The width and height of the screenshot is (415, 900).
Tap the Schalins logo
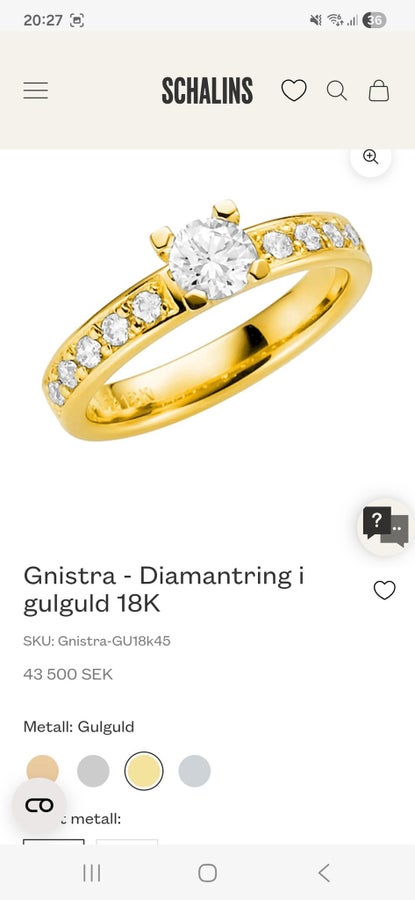tap(207, 91)
